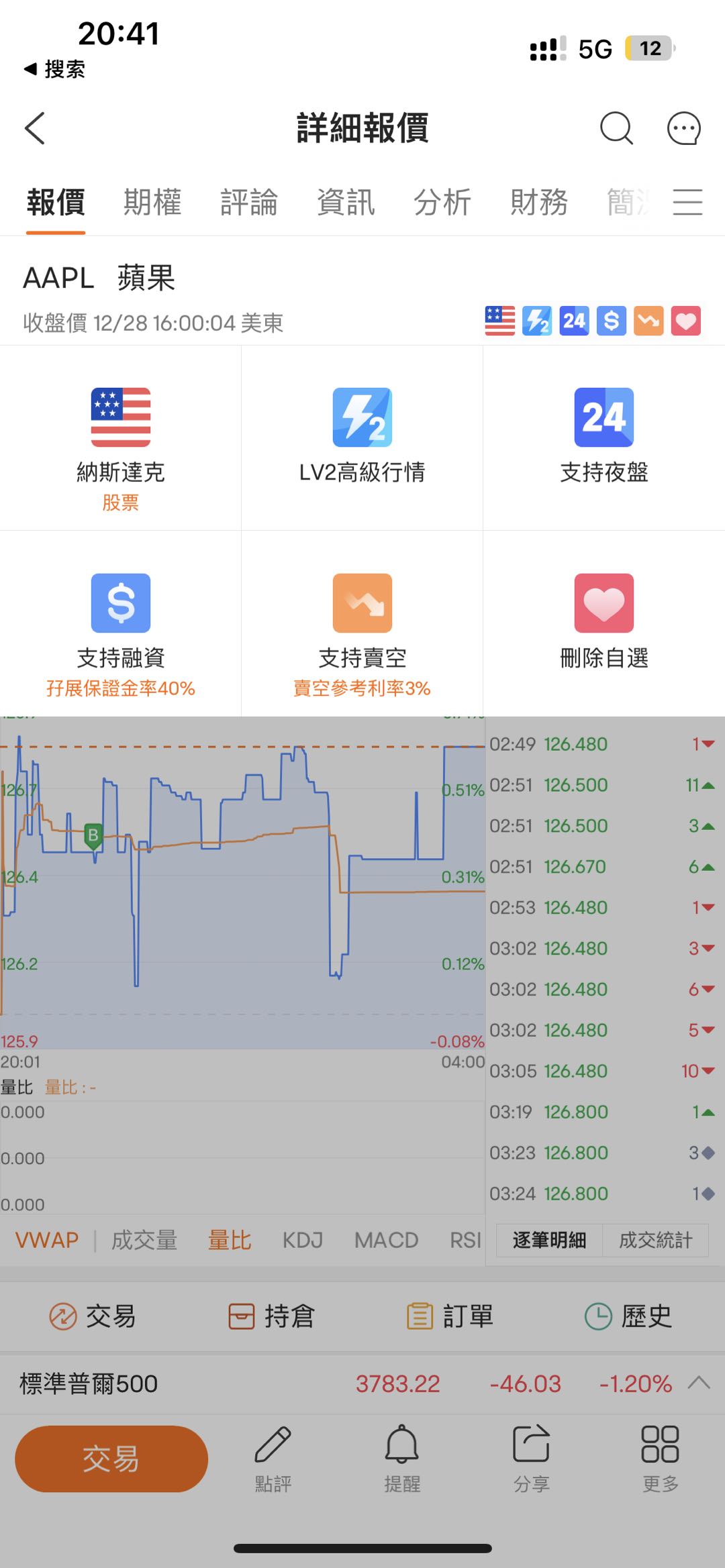Viewport: 725px width, 1568px height.
Task: Open the chat bubble messages icon
Action: click(x=683, y=128)
